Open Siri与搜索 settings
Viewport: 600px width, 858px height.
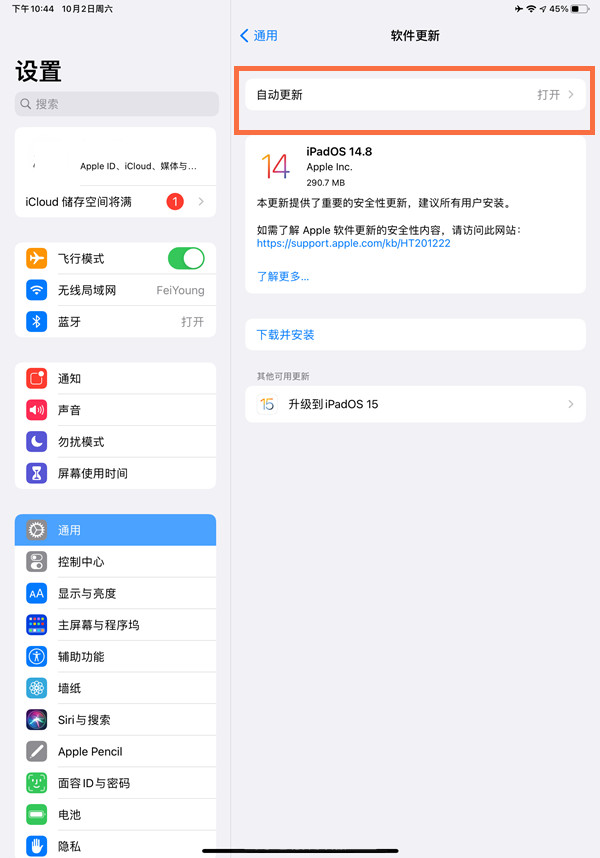[x=116, y=720]
